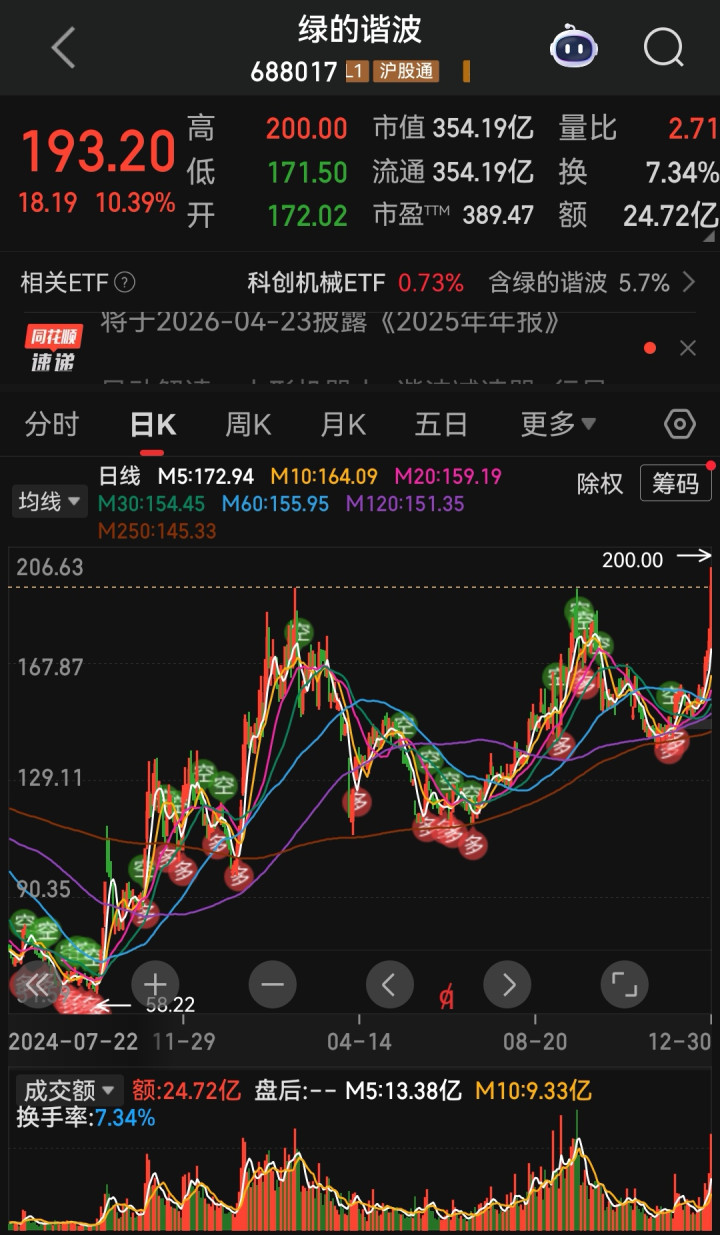
Task: Open the 均线 indicator dropdown
Action: click(48, 501)
